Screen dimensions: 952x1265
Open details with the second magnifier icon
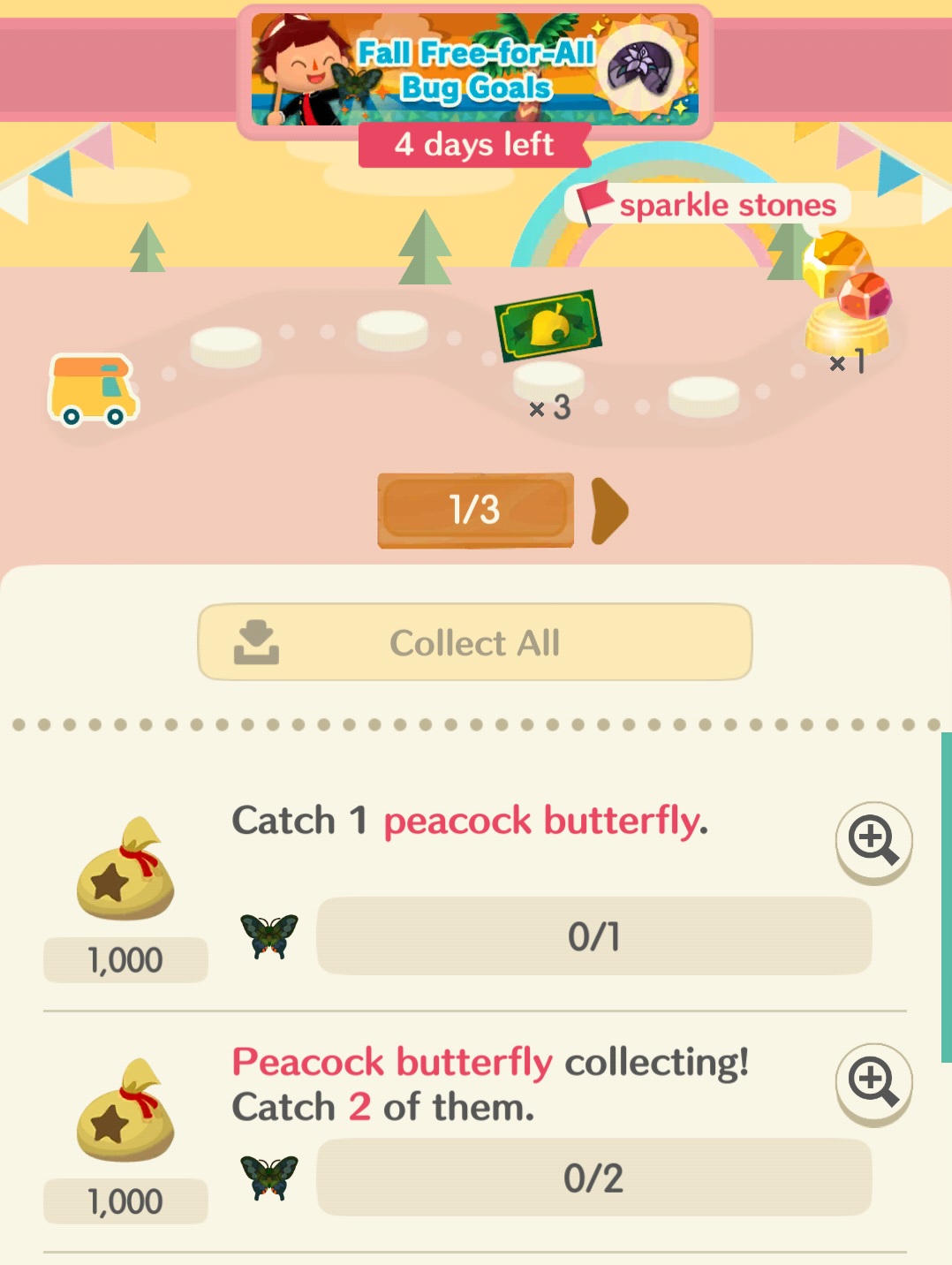pos(873,1082)
